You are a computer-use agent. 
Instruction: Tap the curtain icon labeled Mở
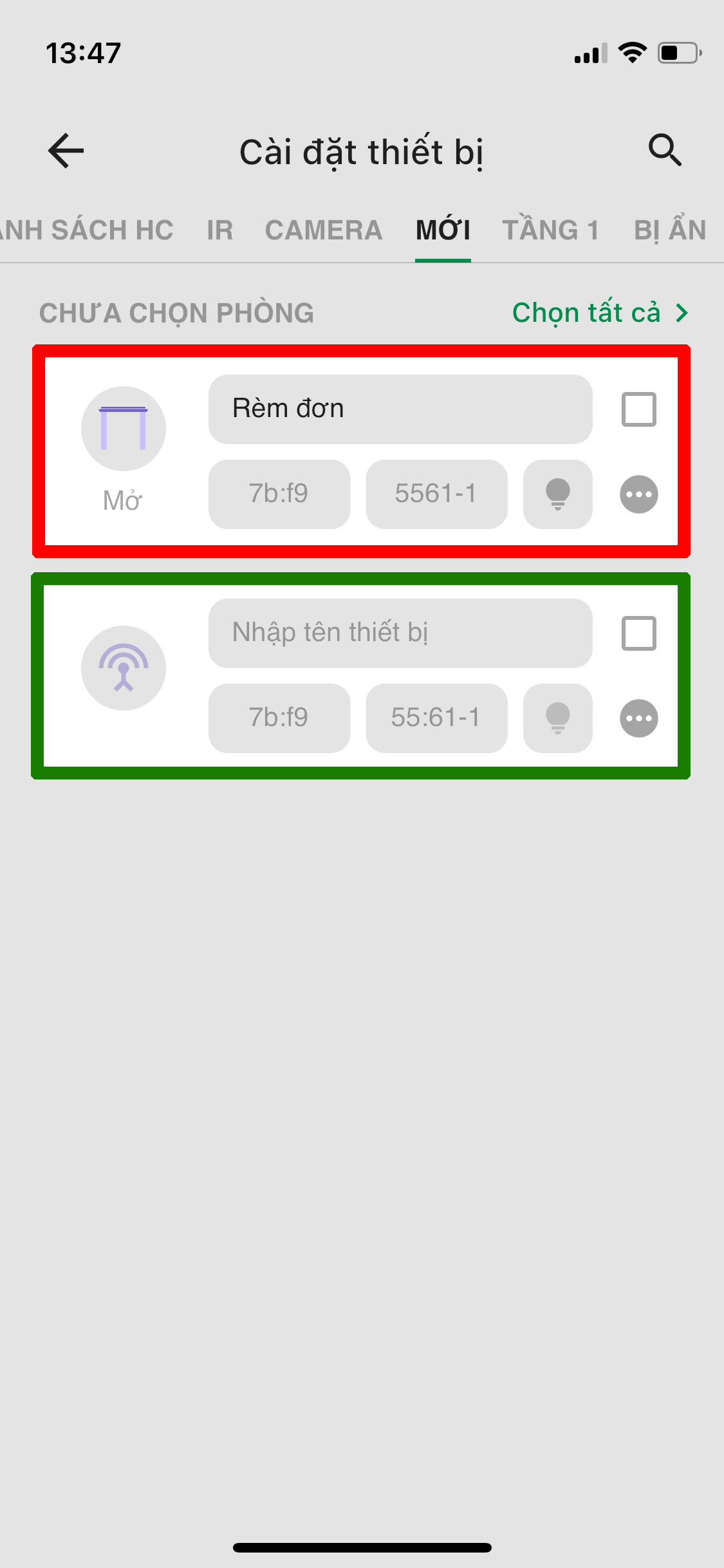coord(124,429)
